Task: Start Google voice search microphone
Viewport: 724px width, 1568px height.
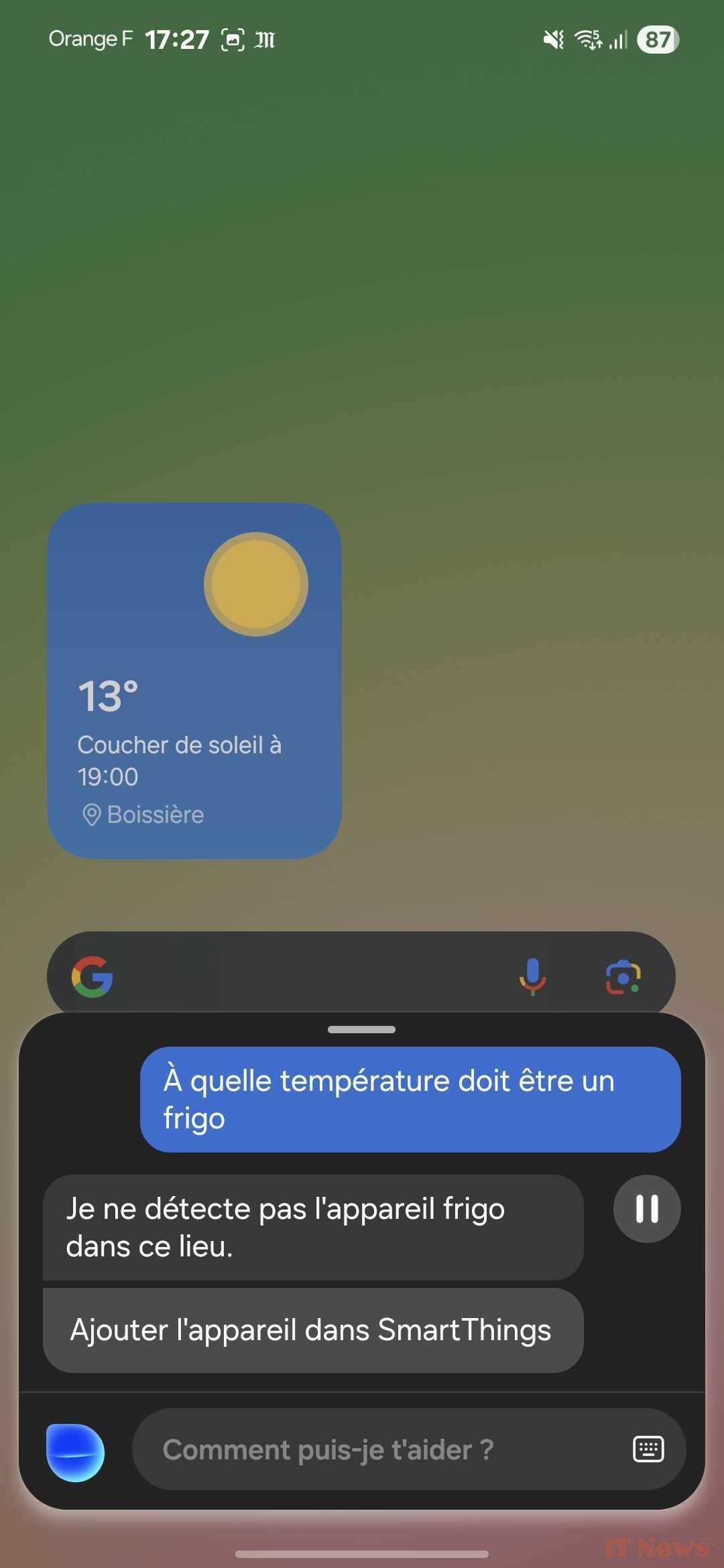Action: 533,976
